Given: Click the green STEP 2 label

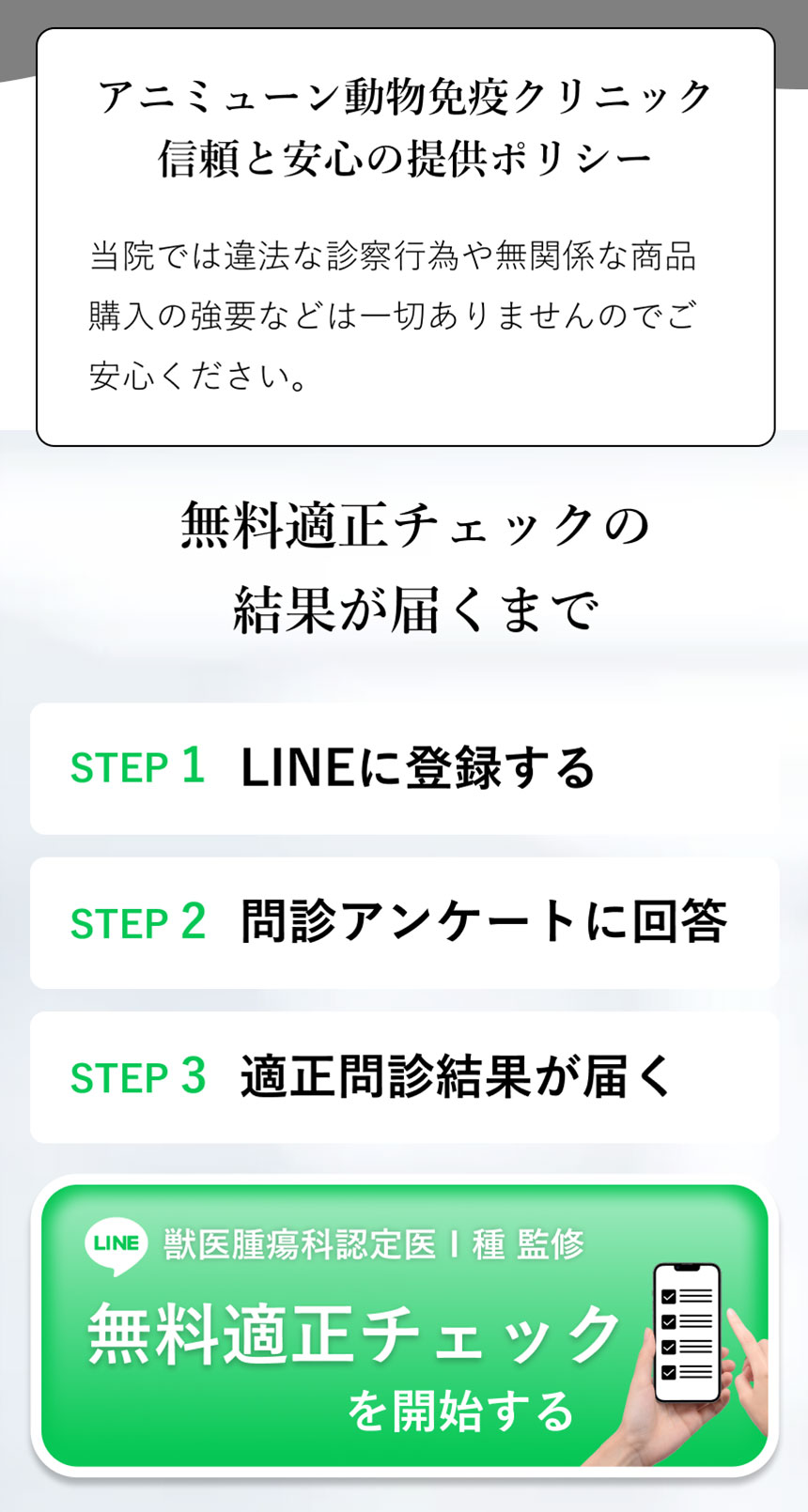Looking at the screenshot, I should [138, 923].
